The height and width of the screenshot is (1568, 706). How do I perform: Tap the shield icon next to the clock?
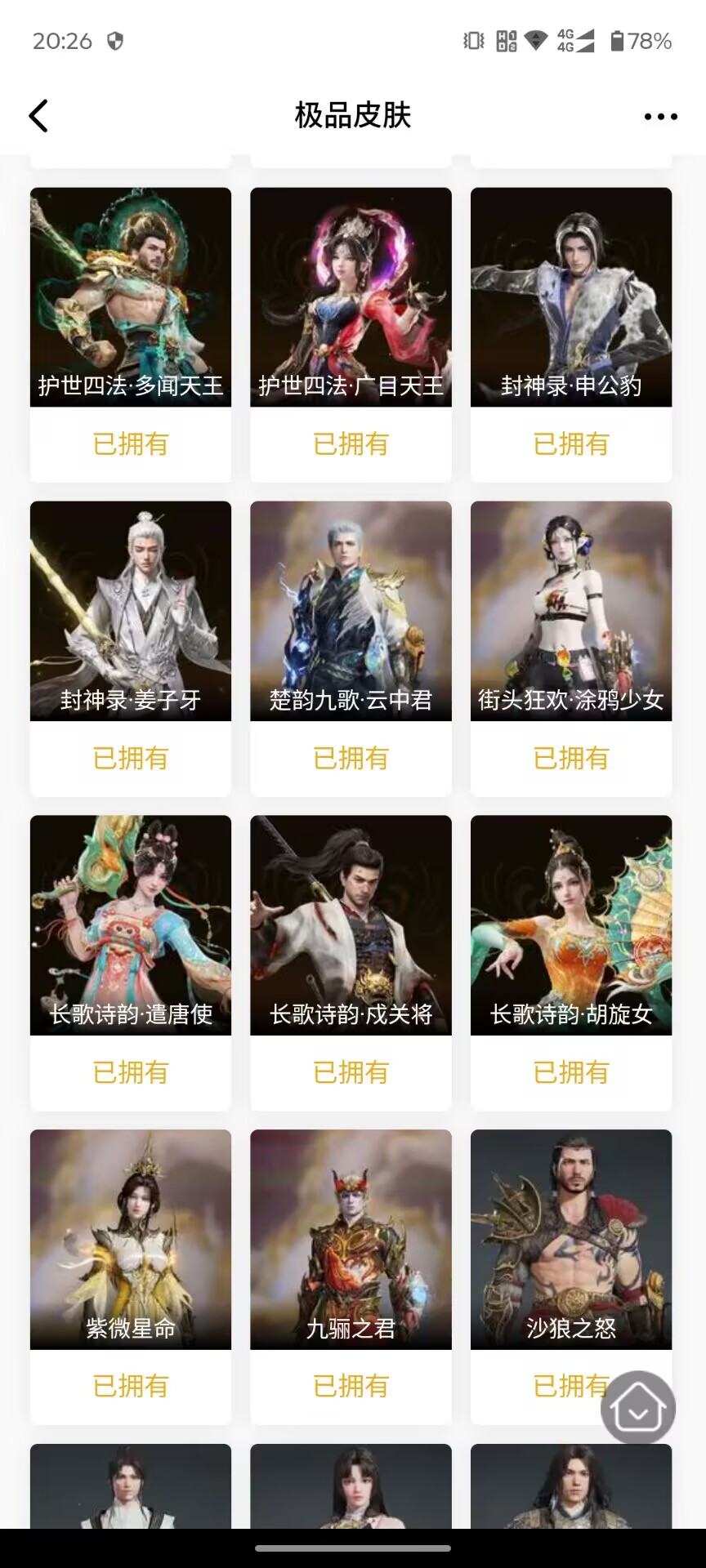pyautogui.click(x=114, y=39)
